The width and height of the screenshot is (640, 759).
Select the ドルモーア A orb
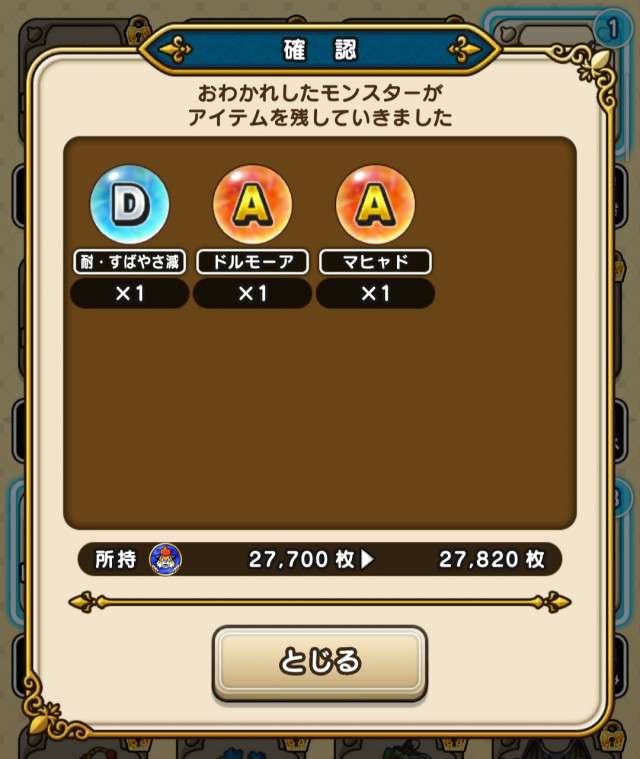(252, 206)
